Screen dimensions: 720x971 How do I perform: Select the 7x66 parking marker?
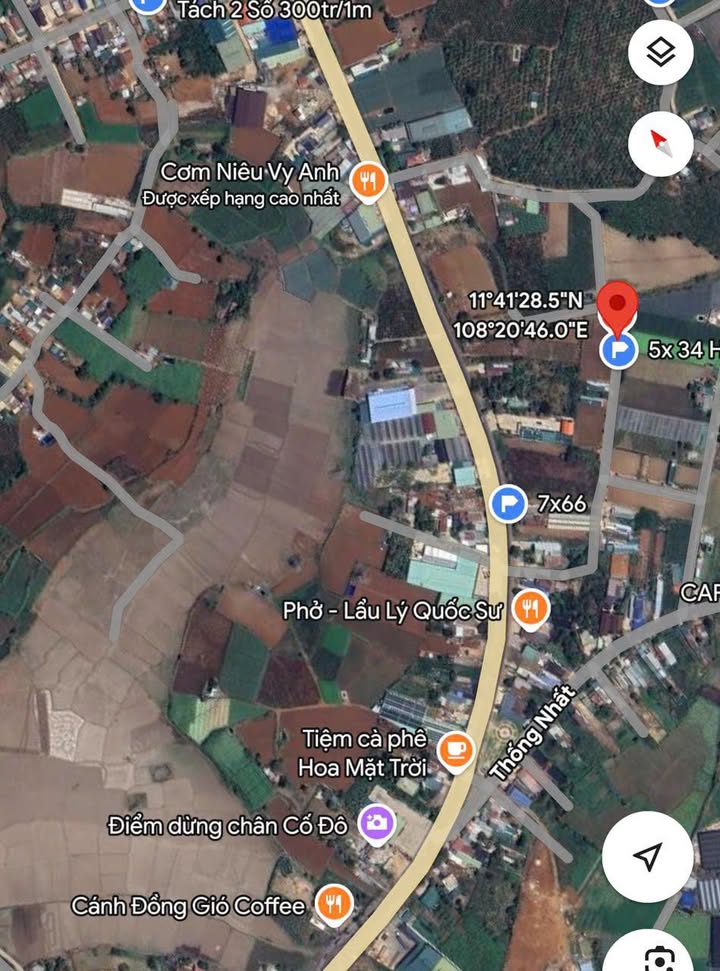509,503
